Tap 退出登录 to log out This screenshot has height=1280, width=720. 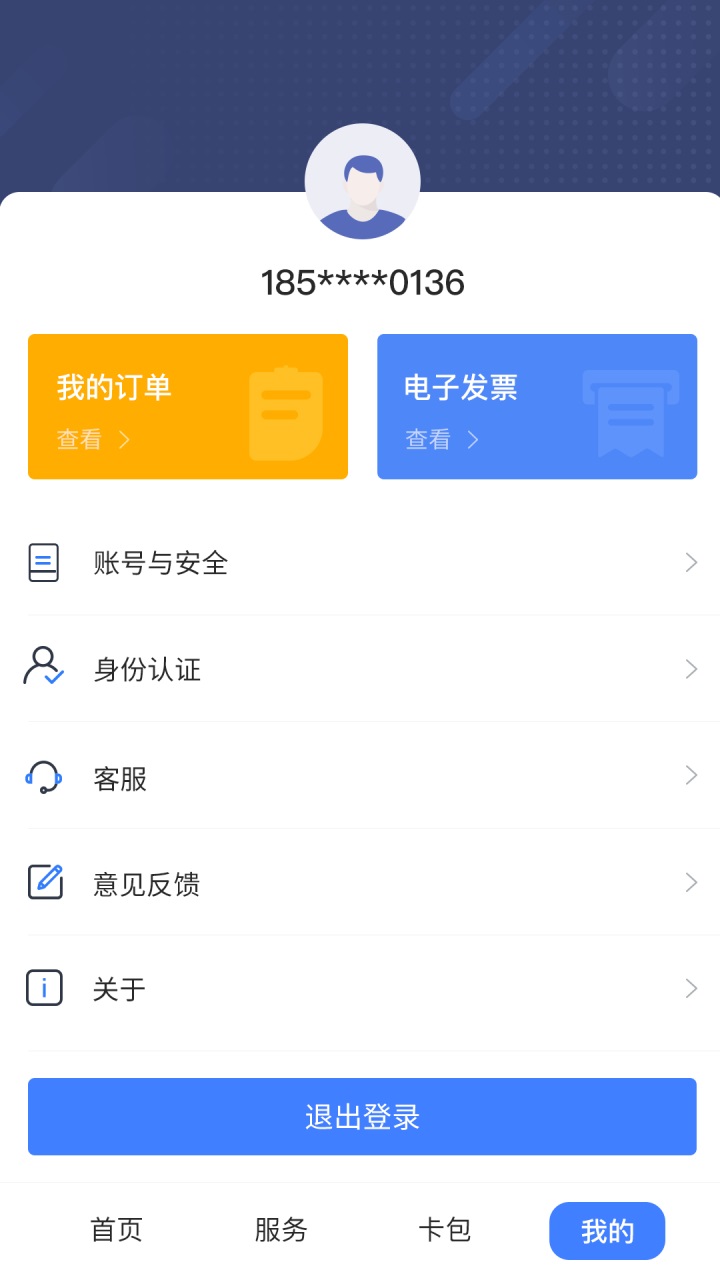point(362,1116)
